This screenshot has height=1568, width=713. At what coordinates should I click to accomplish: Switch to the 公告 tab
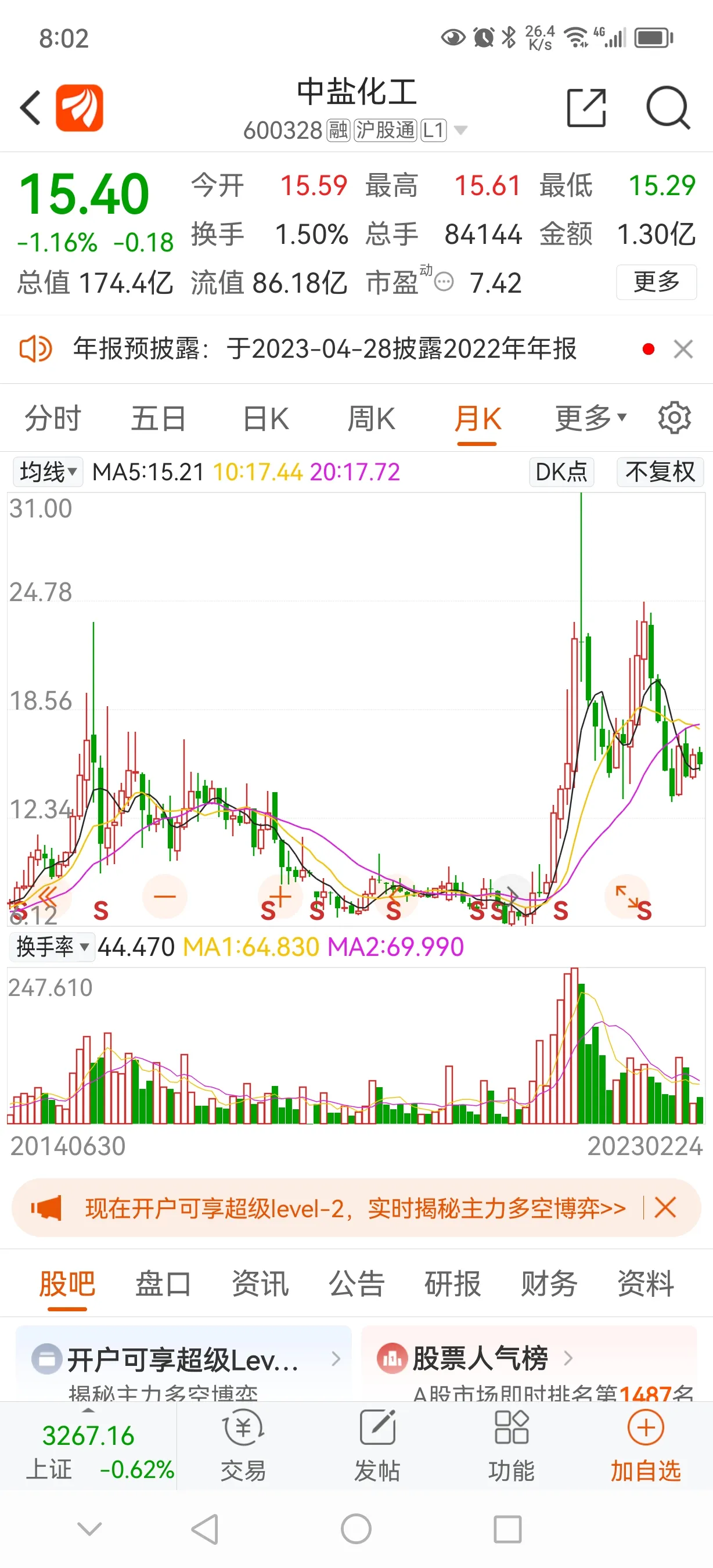click(x=356, y=1284)
